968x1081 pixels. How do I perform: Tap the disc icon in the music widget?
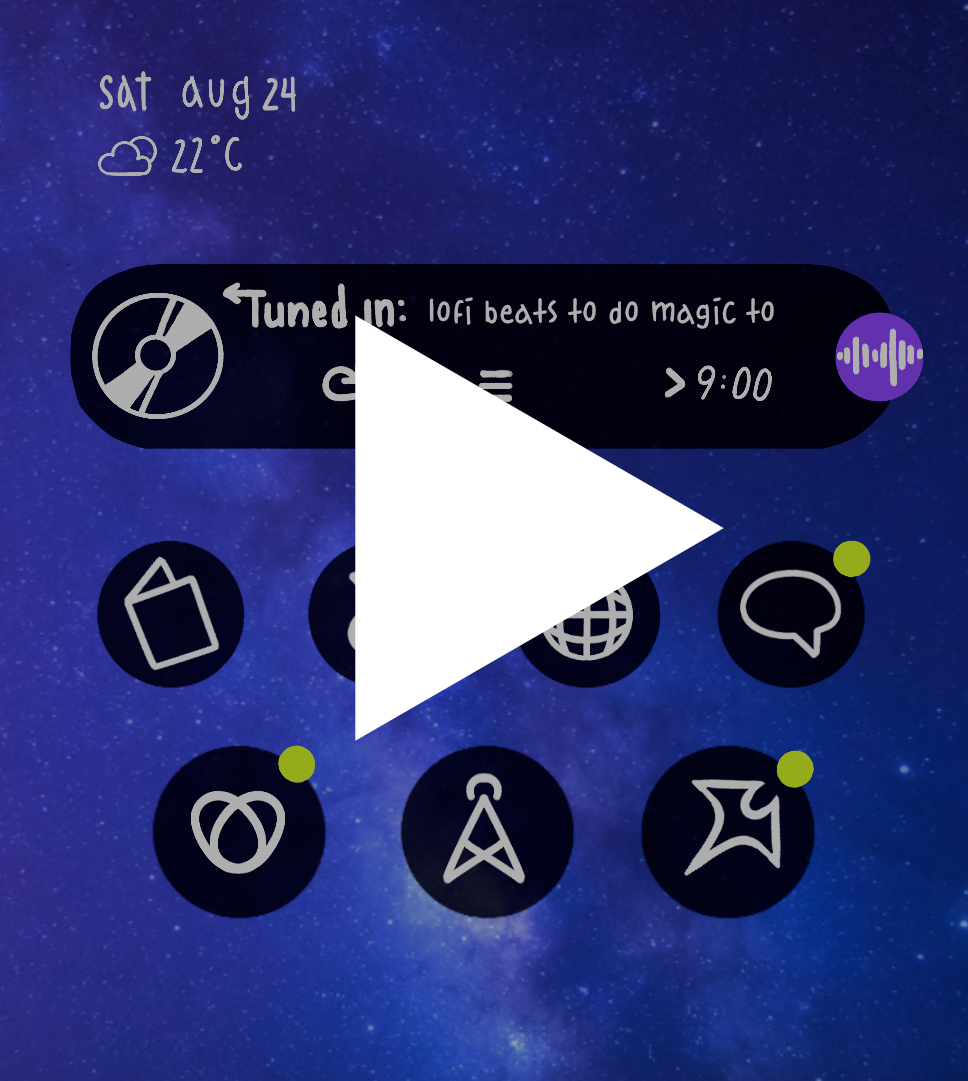tap(157, 355)
